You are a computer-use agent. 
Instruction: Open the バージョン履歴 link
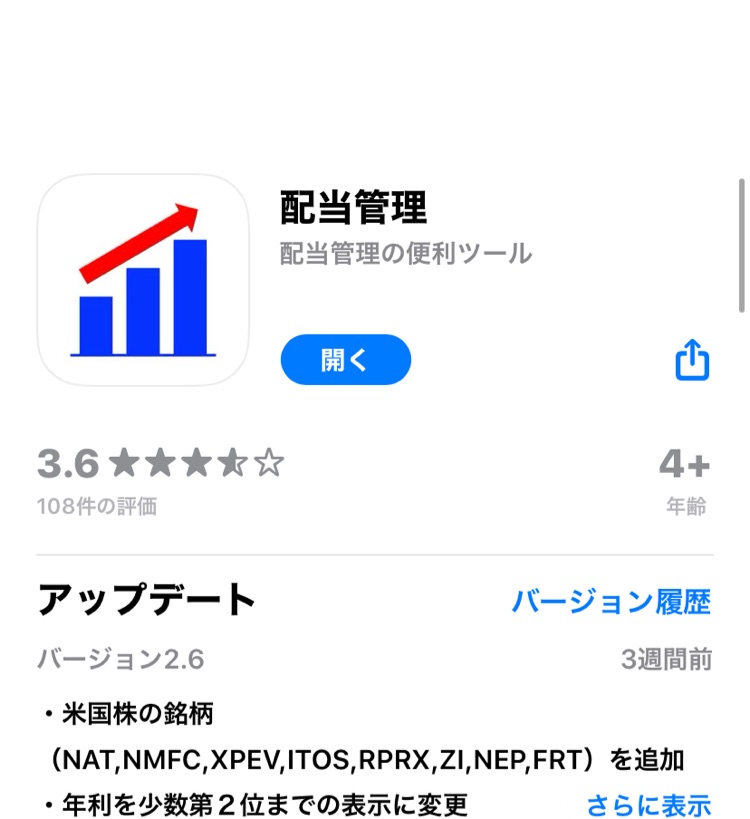click(x=611, y=601)
